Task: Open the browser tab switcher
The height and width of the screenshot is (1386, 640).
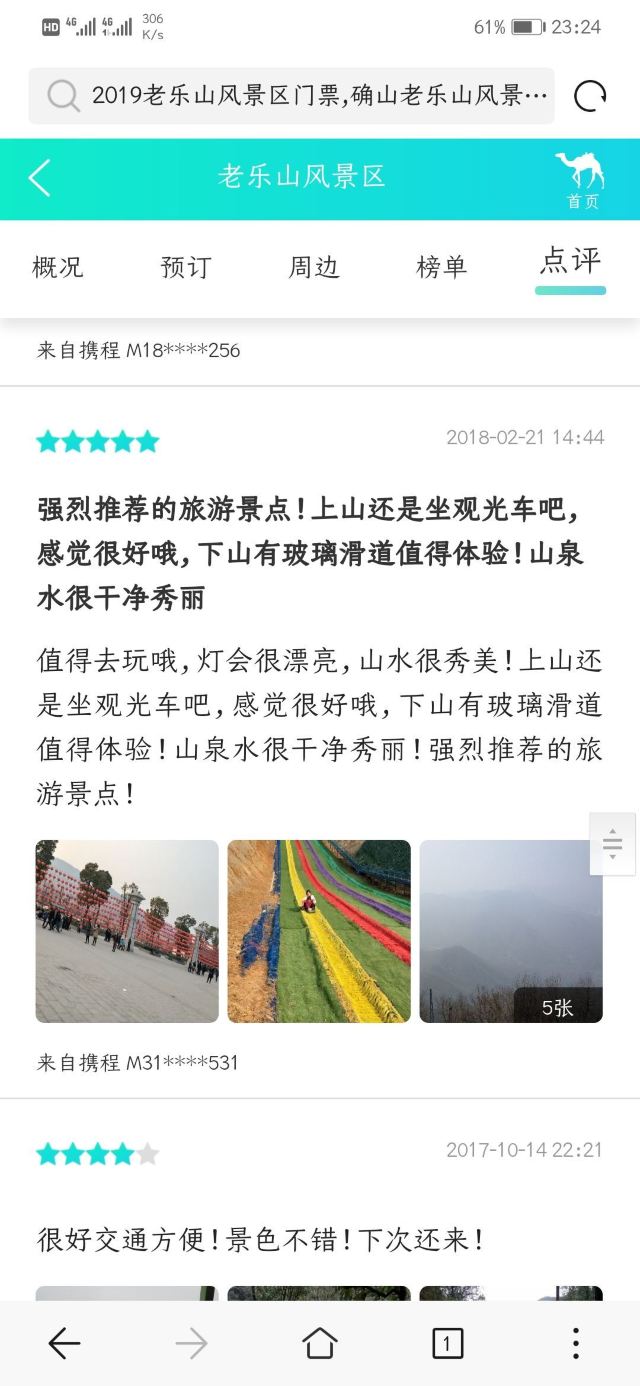Action: tap(447, 1343)
